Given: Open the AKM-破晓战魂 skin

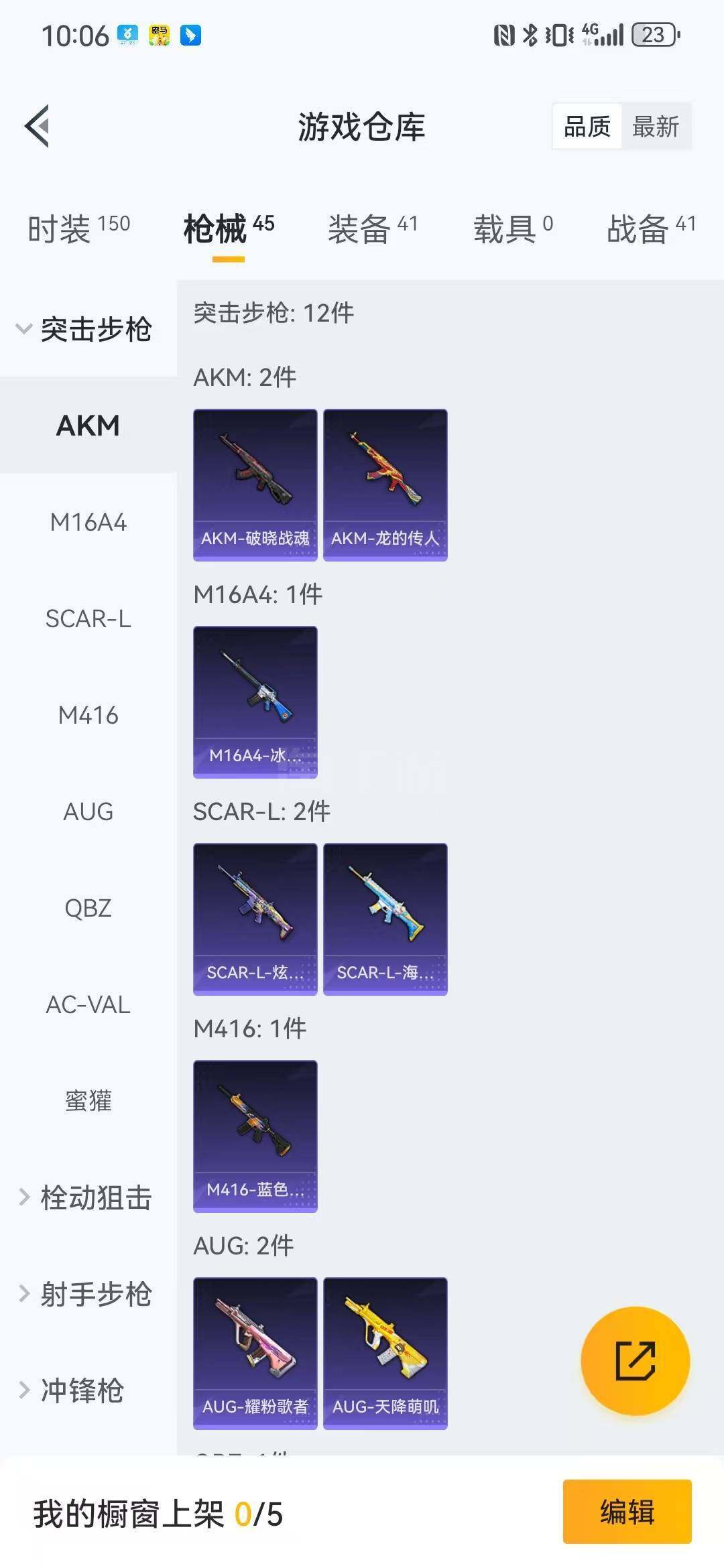Looking at the screenshot, I should click(255, 484).
